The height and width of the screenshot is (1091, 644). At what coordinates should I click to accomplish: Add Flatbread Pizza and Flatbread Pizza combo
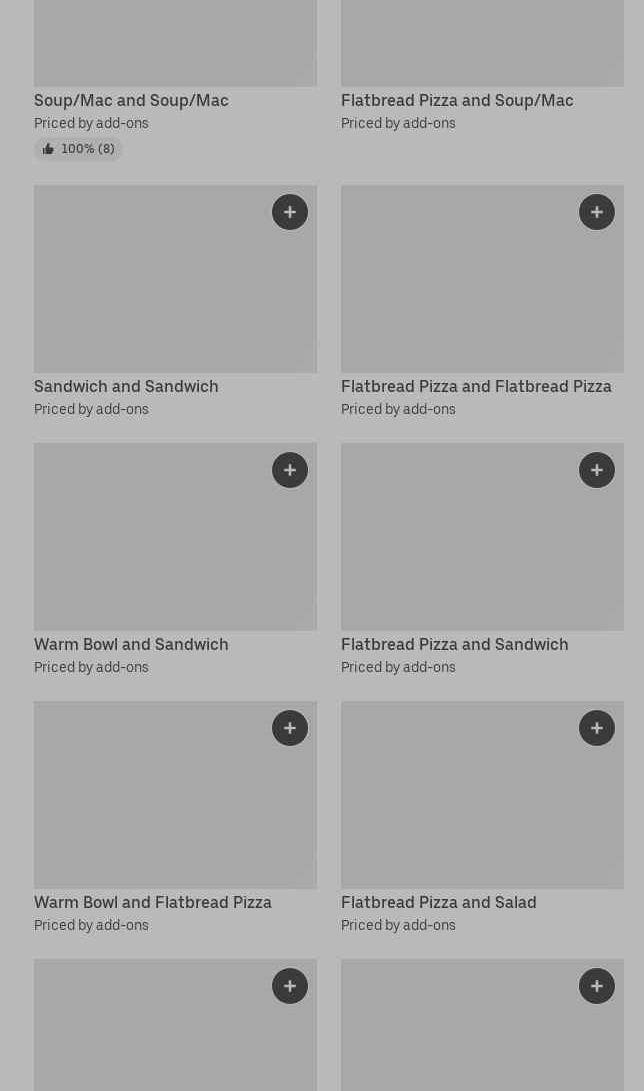point(597,212)
